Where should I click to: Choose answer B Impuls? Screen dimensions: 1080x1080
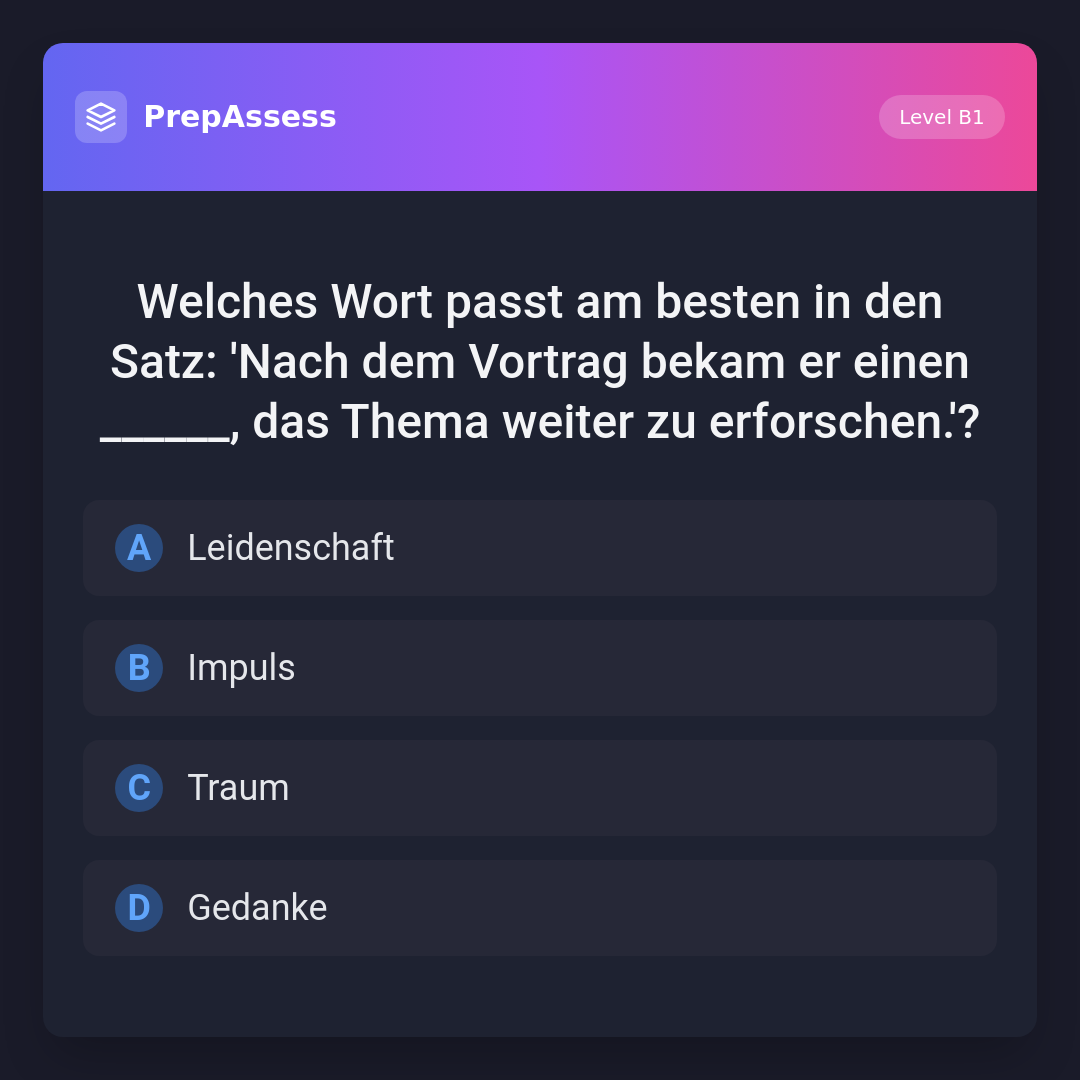click(x=540, y=668)
